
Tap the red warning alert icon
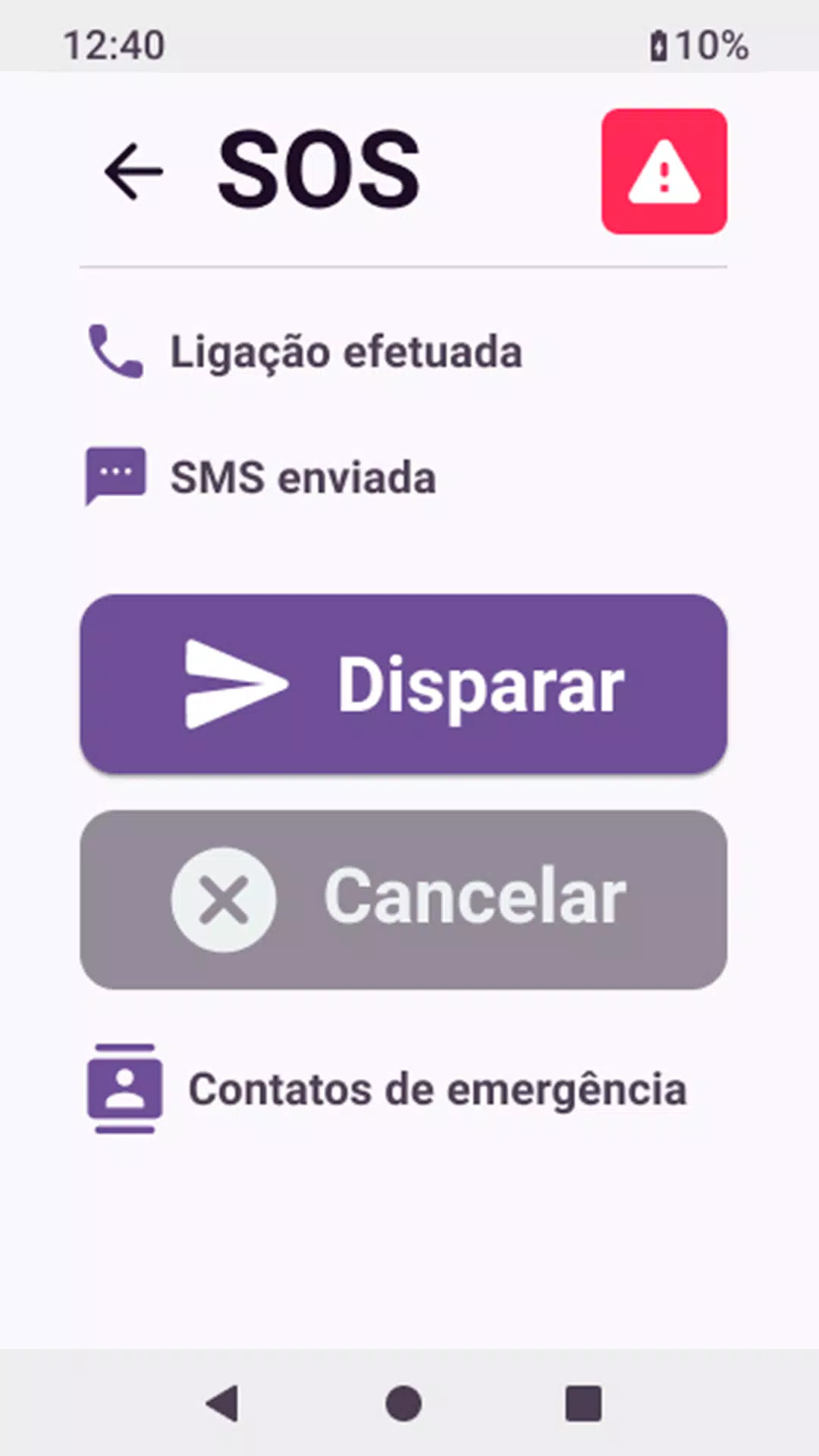pyautogui.click(x=664, y=171)
